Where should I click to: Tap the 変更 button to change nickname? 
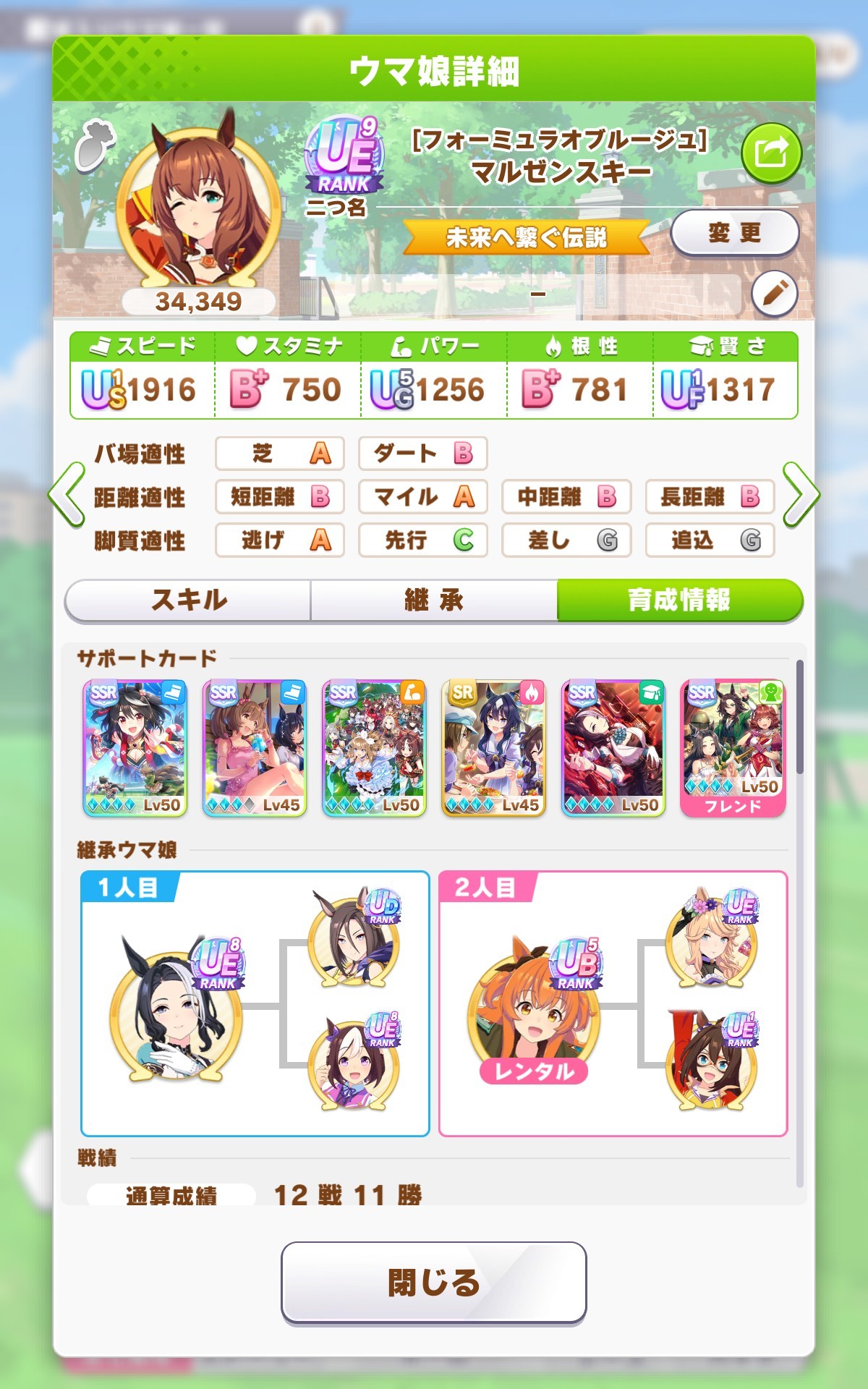[734, 233]
